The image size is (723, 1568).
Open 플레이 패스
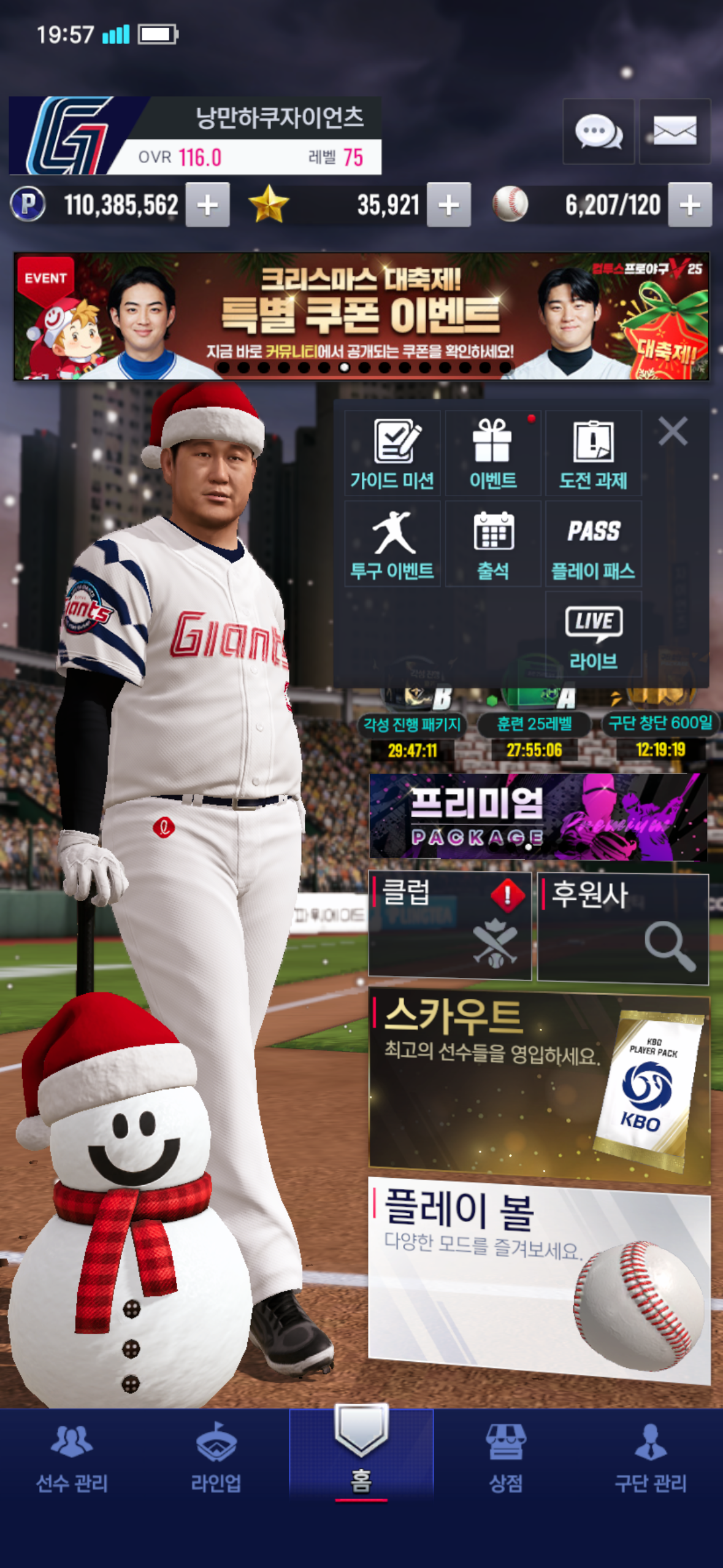tap(593, 544)
